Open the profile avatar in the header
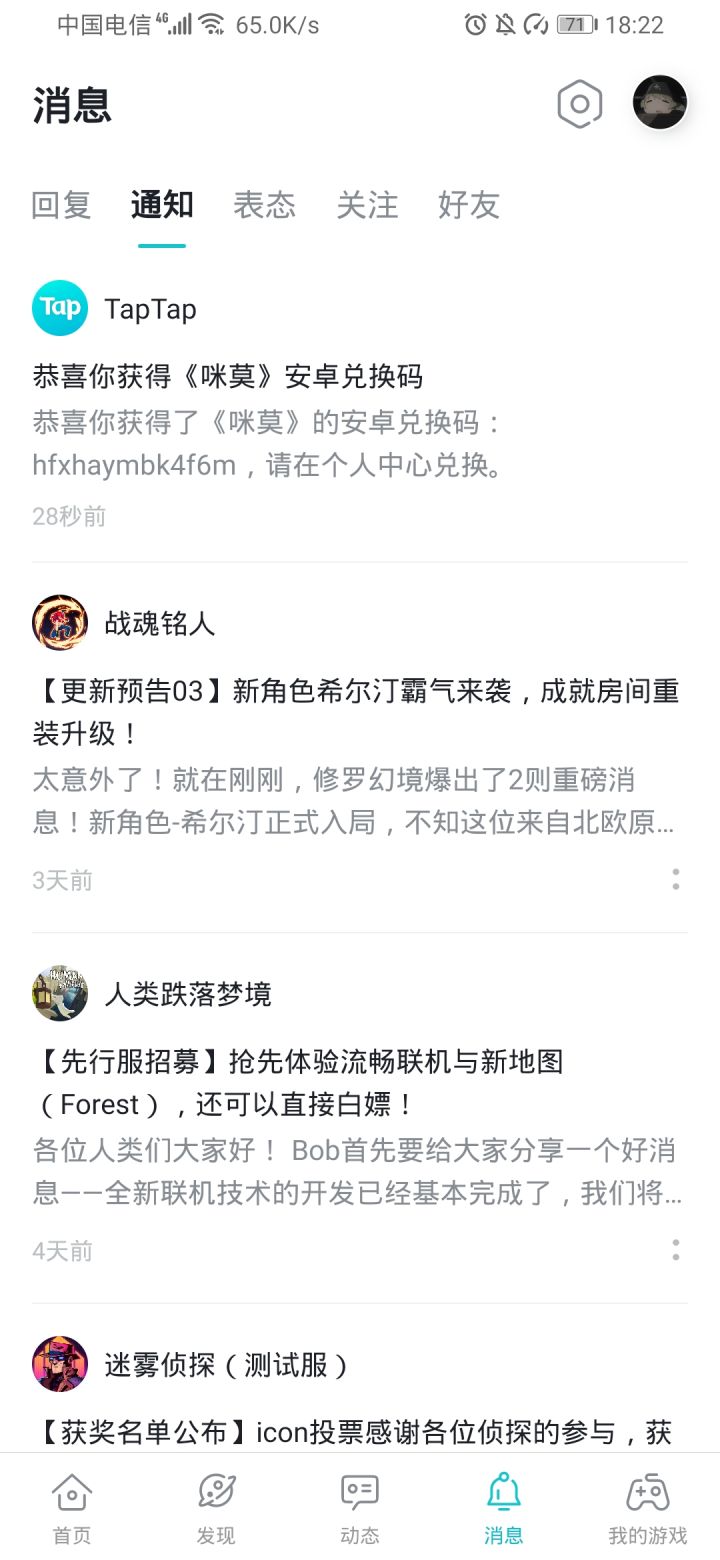The image size is (720, 1560). (660, 102)
